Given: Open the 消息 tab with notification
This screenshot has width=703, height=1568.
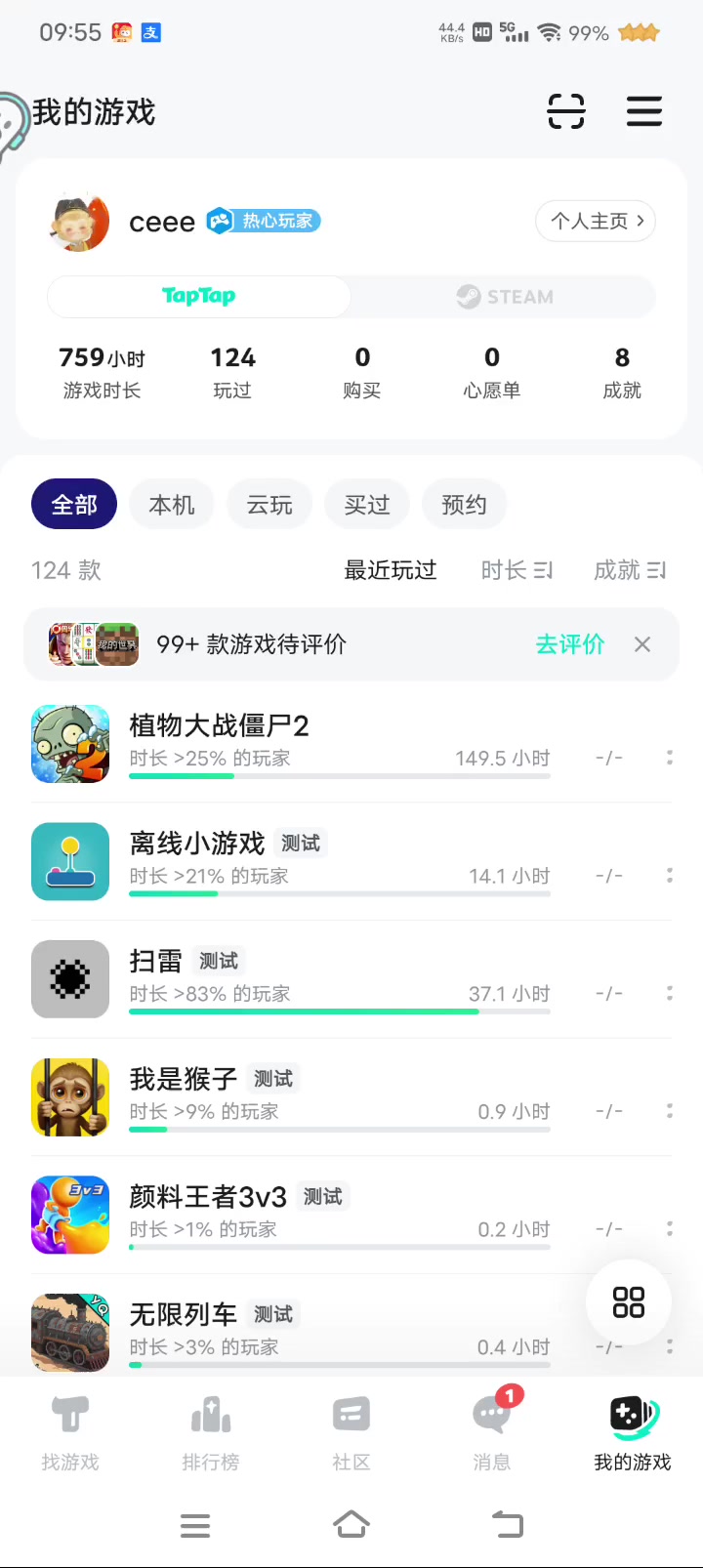Looking at the screenshot, I should (492, 1431).
